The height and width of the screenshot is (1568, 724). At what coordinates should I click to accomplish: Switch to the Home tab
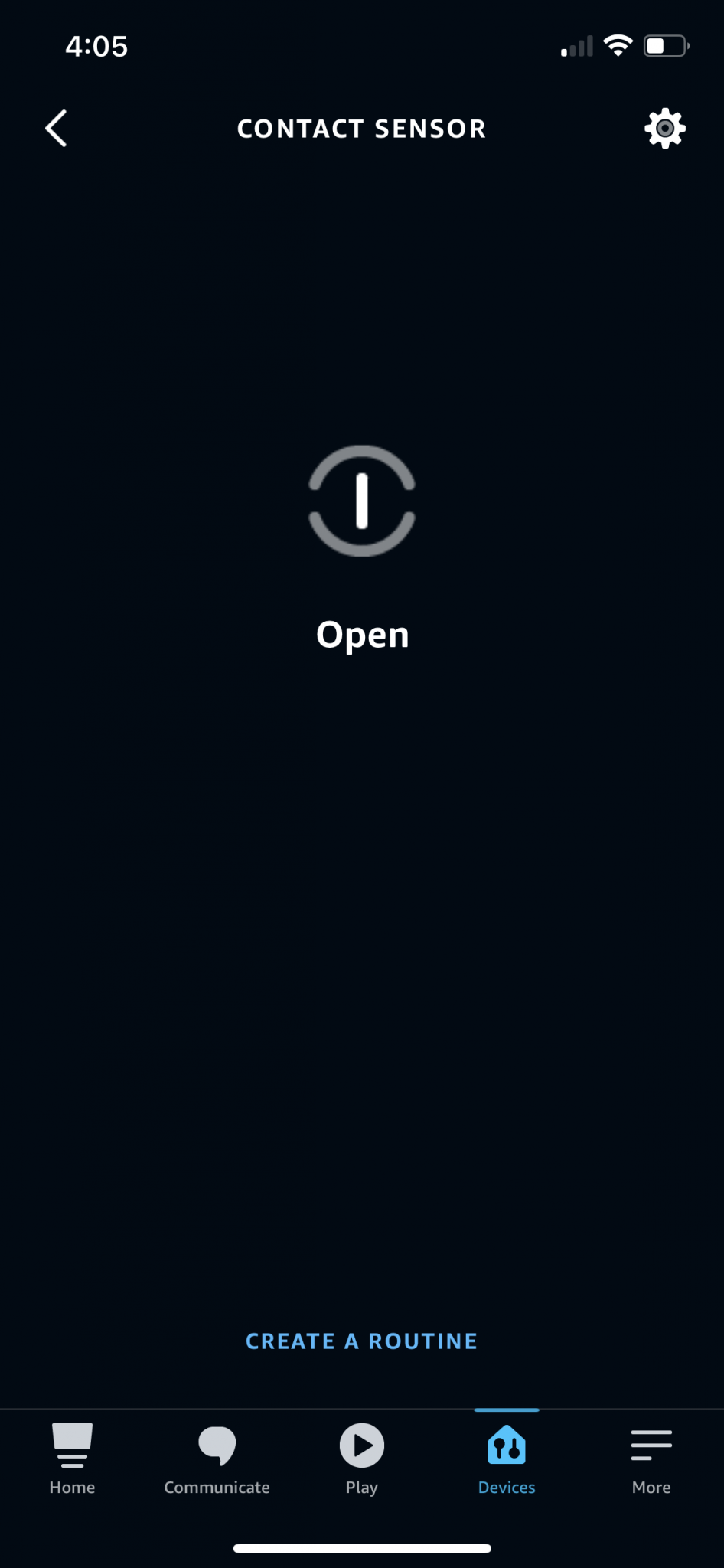coord(72,1458)
